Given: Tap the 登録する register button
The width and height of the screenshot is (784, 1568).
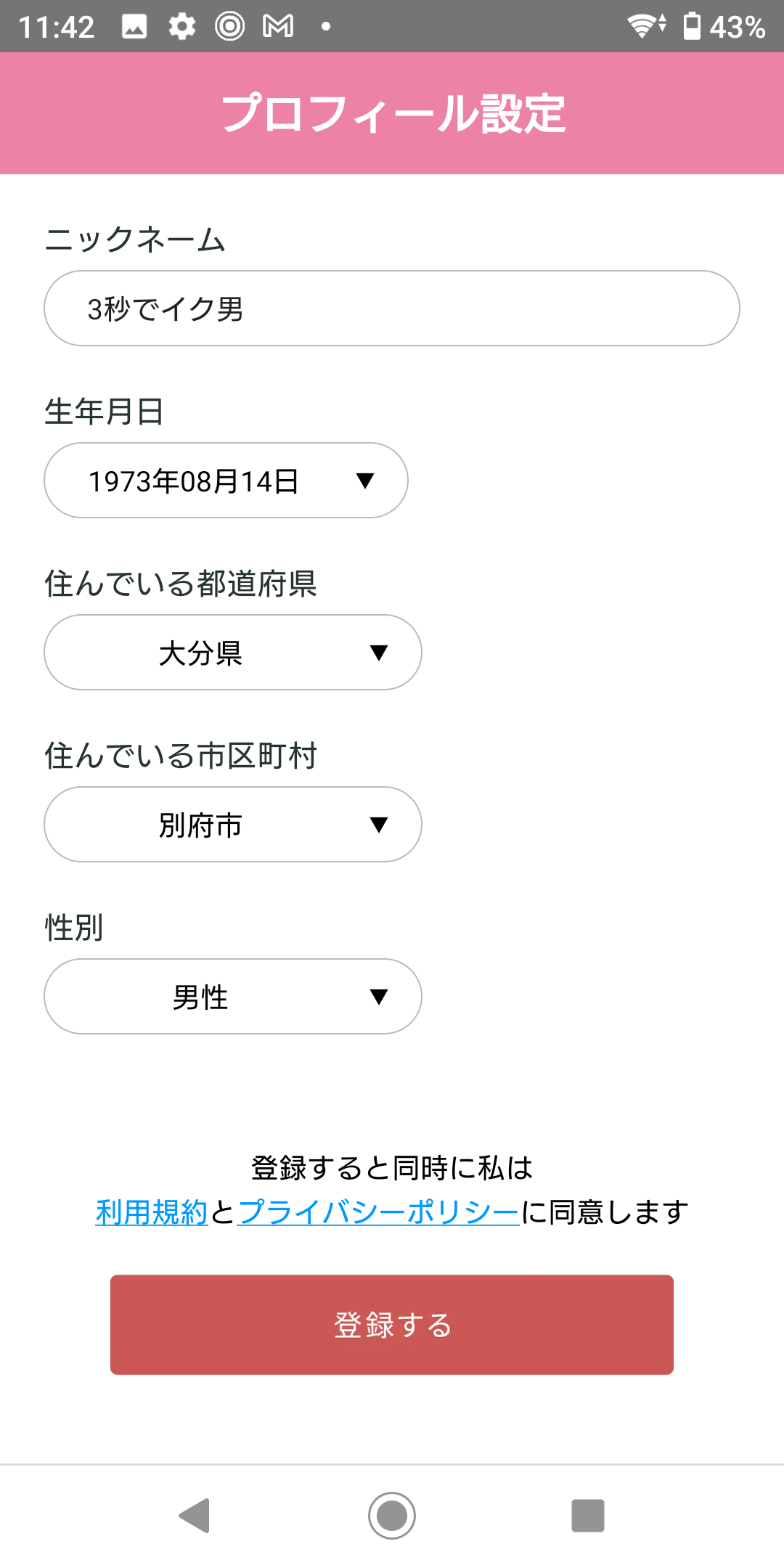Looking at the screenshot, I should click(392, 1325).
